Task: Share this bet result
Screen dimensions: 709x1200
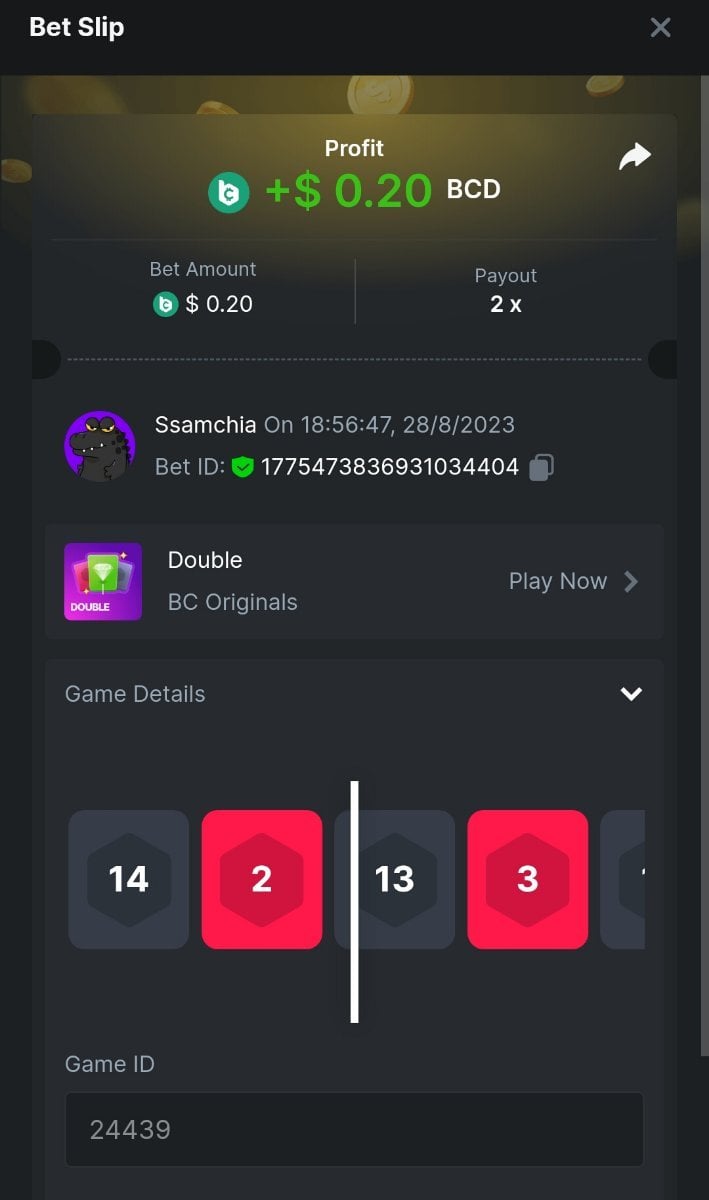Action: pyautogui.click(x=635, y=157)
